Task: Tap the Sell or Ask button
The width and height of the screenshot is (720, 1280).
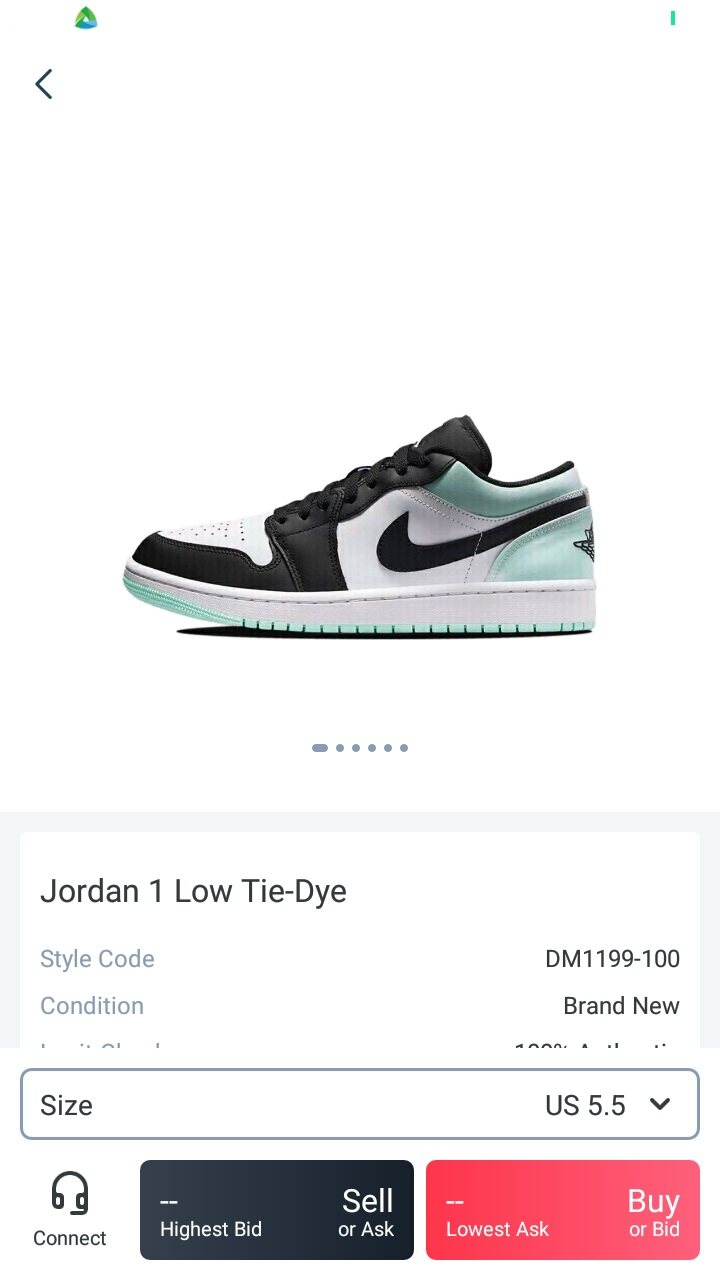Action: coord(277,1210)
